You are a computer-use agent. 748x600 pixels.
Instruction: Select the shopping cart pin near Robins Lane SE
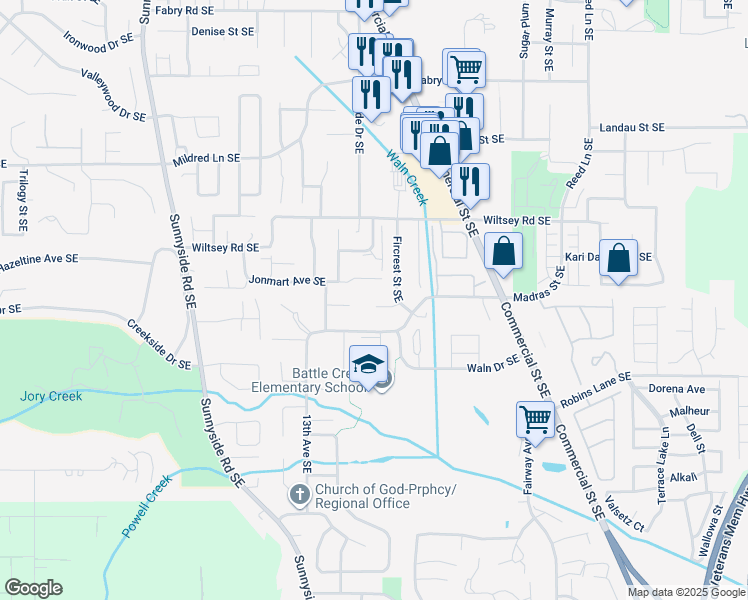[535, 419]
